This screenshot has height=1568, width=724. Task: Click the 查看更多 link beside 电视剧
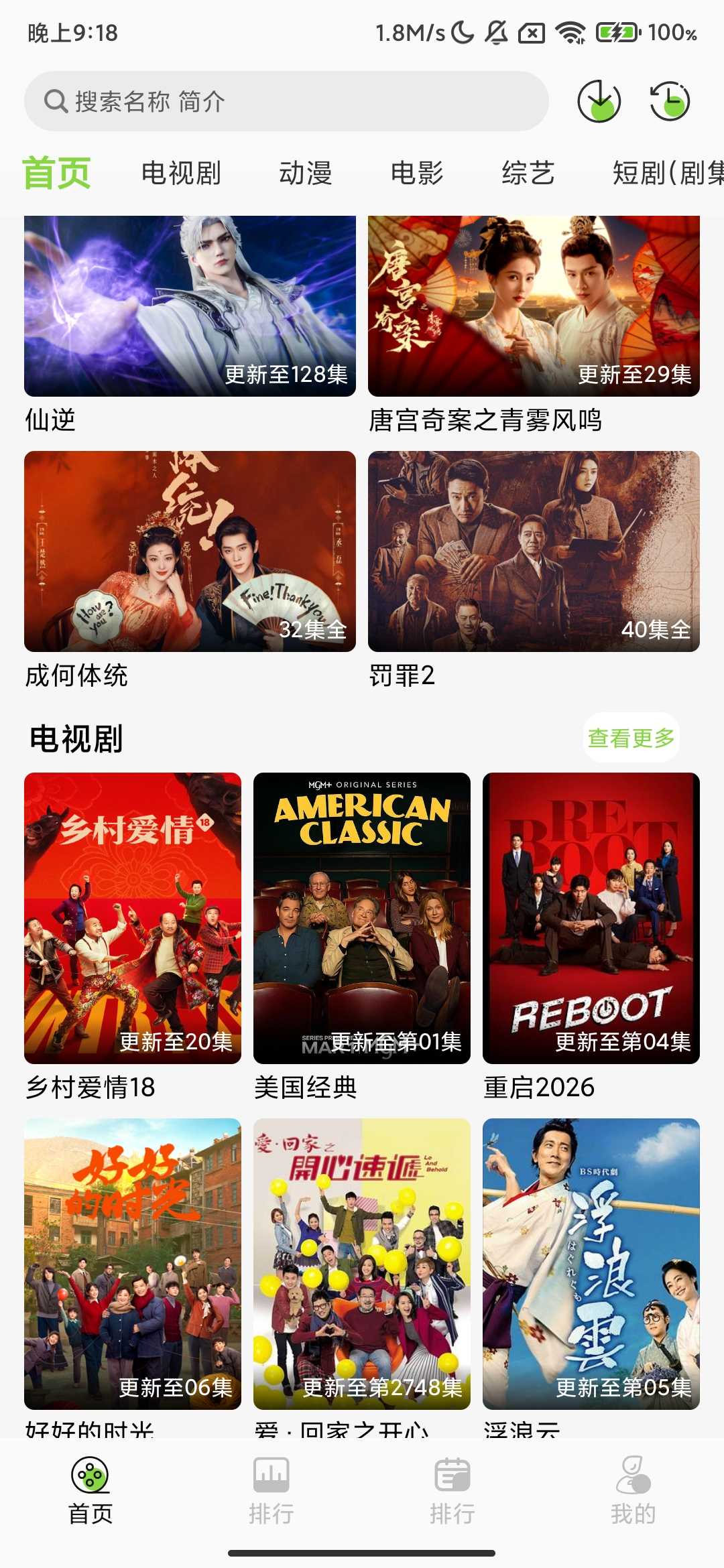pos(633,738)
